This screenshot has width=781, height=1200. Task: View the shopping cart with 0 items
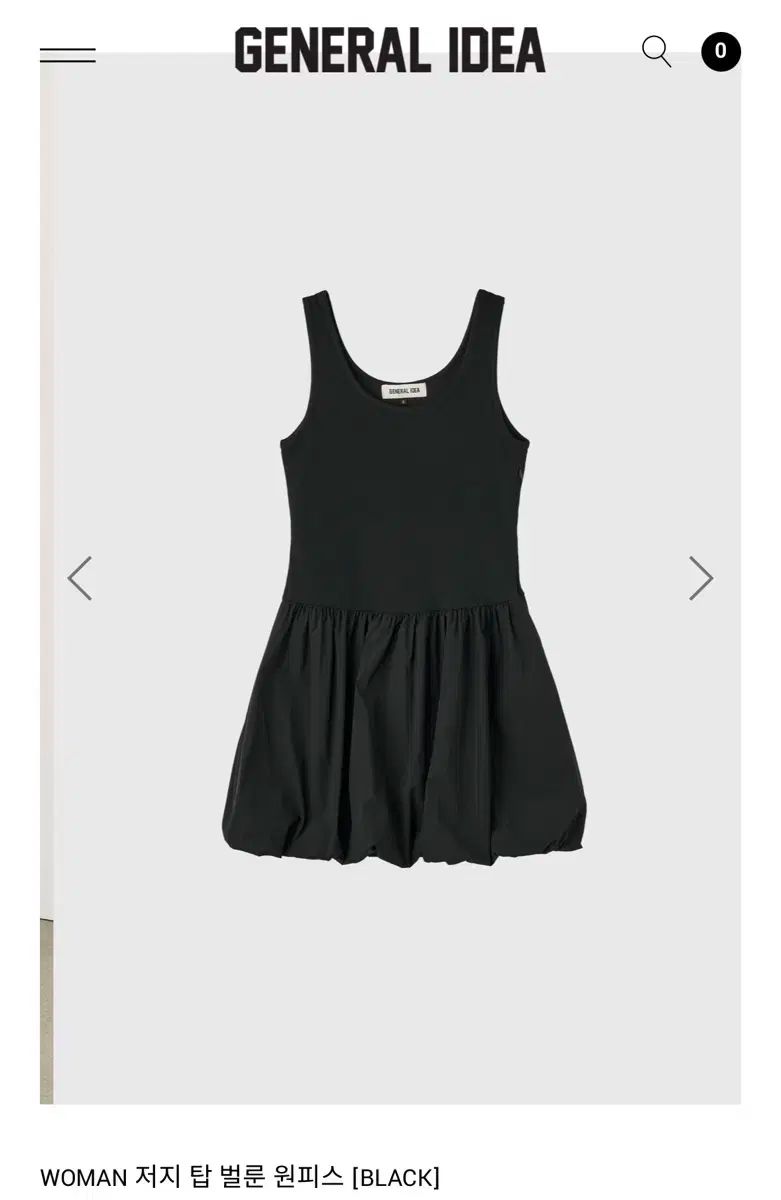coord(720,51)
